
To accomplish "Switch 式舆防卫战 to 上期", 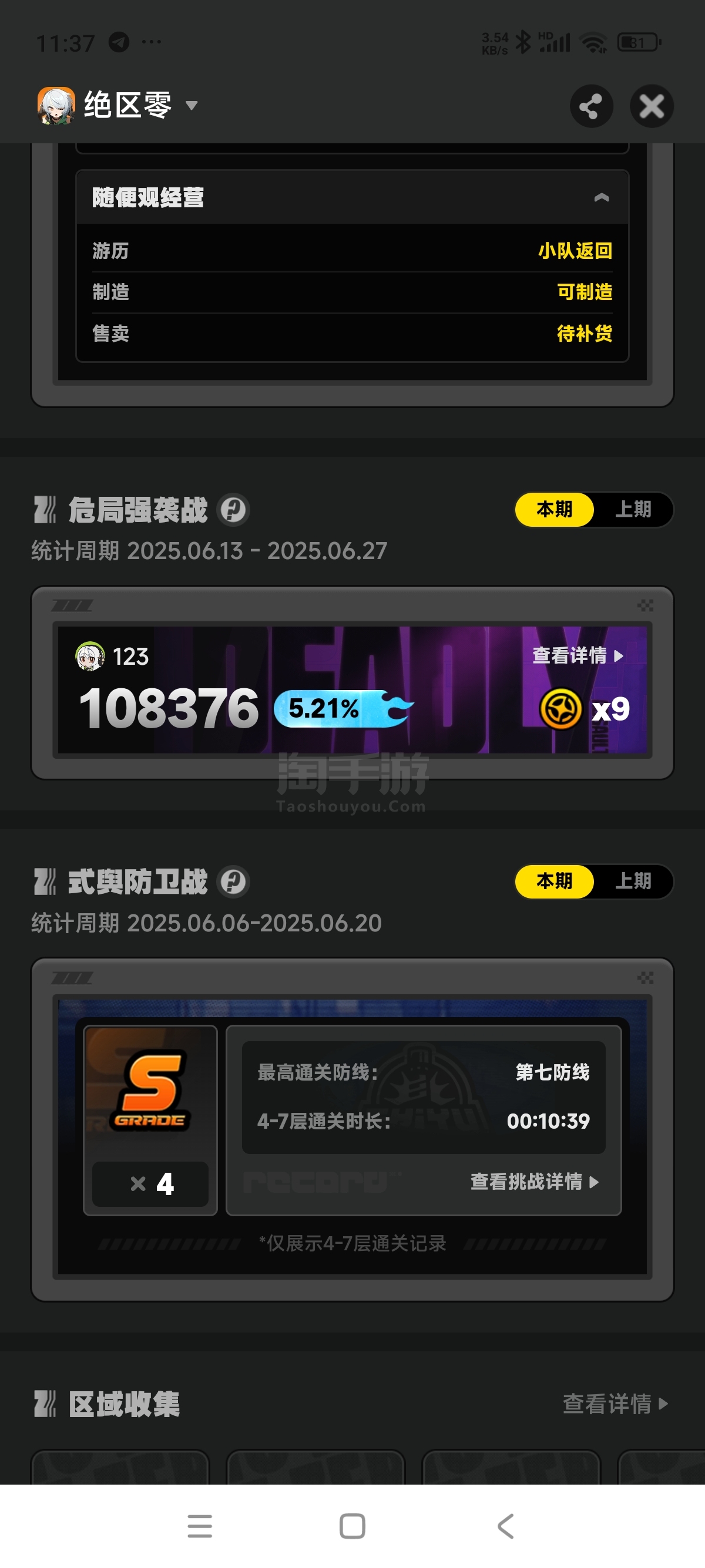I will pyautogui.click(x=633, y=881).
